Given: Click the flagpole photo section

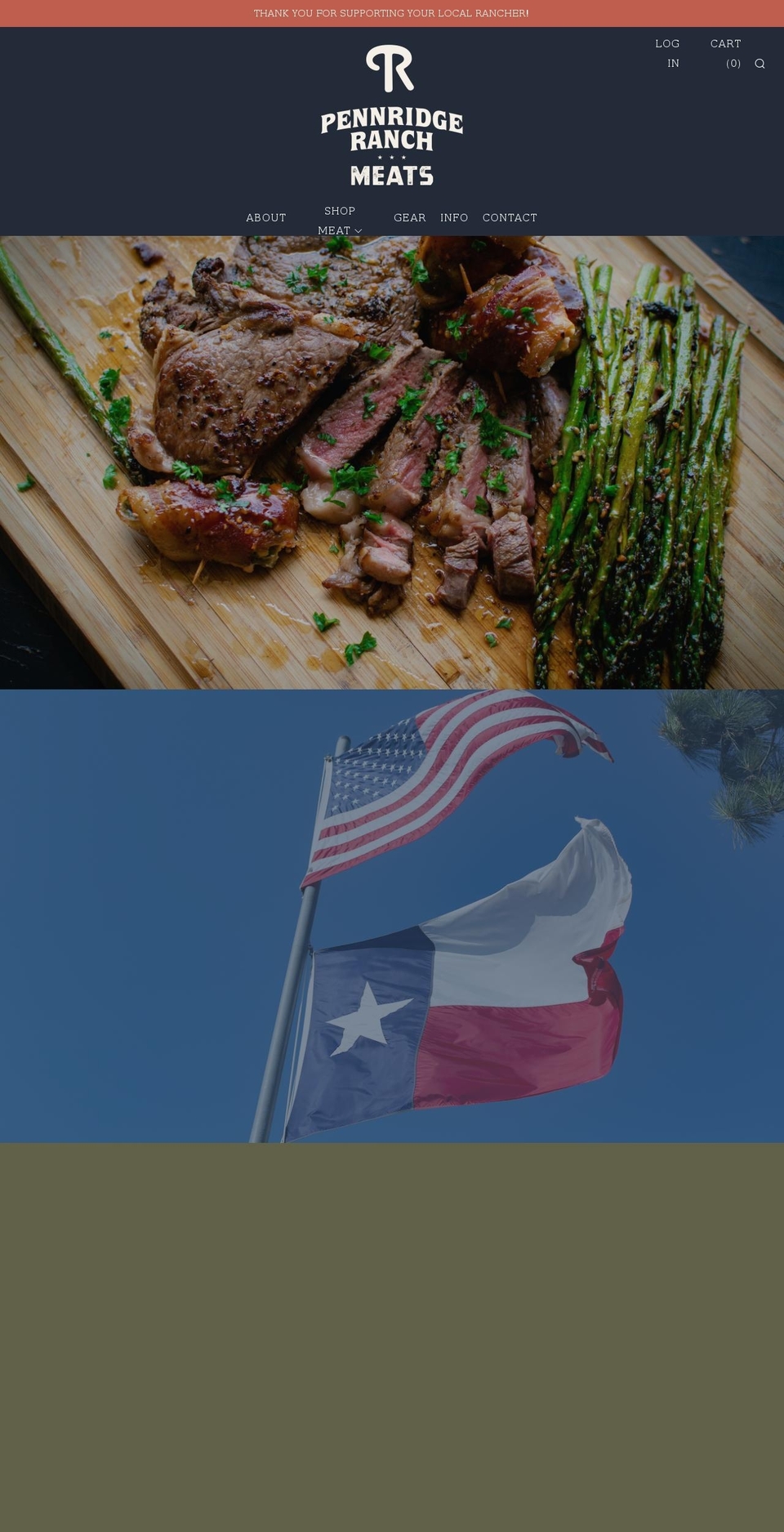Looking at the screenshot, I should (x=392, y=915).
